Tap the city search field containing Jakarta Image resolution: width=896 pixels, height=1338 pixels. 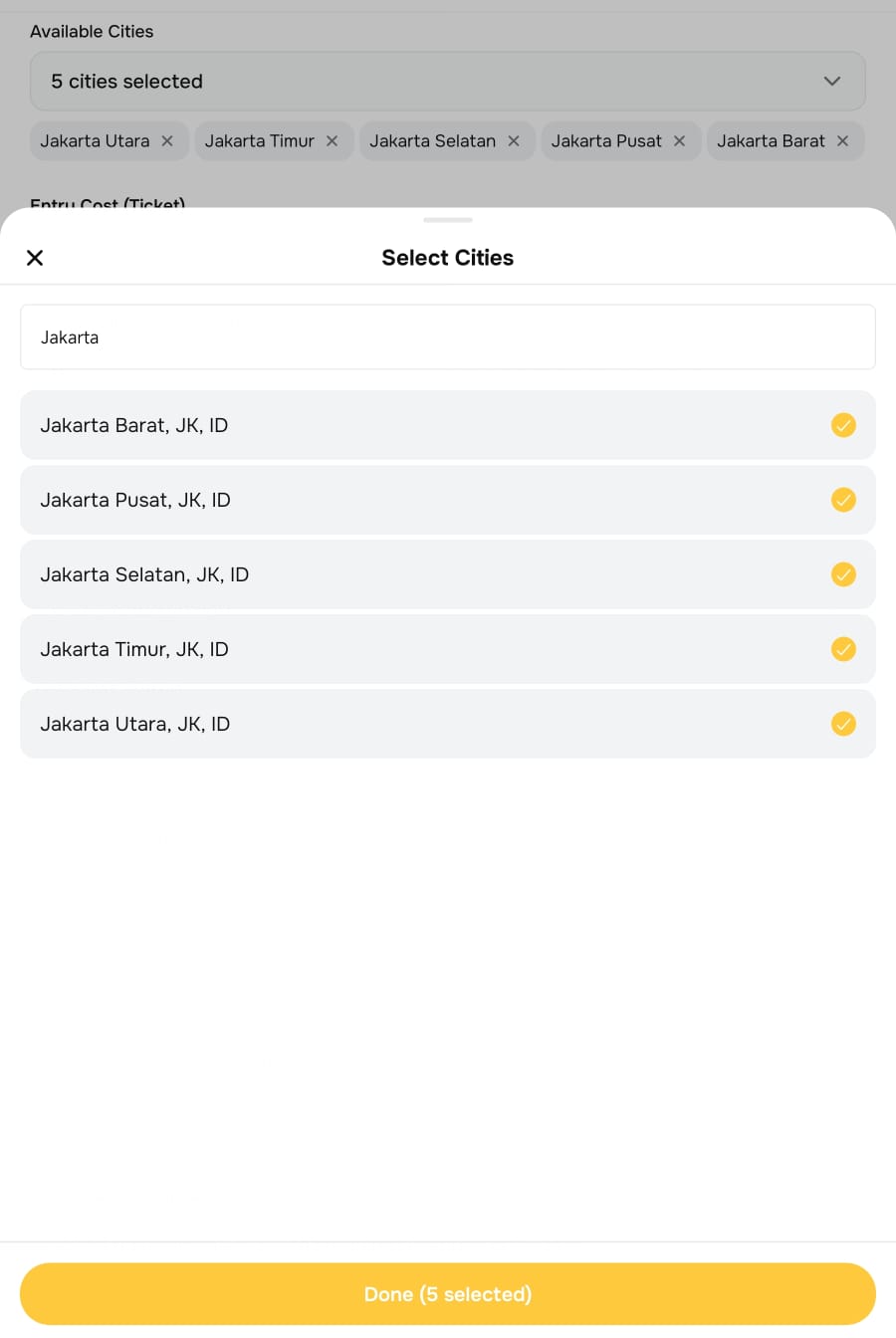point(448,337)
